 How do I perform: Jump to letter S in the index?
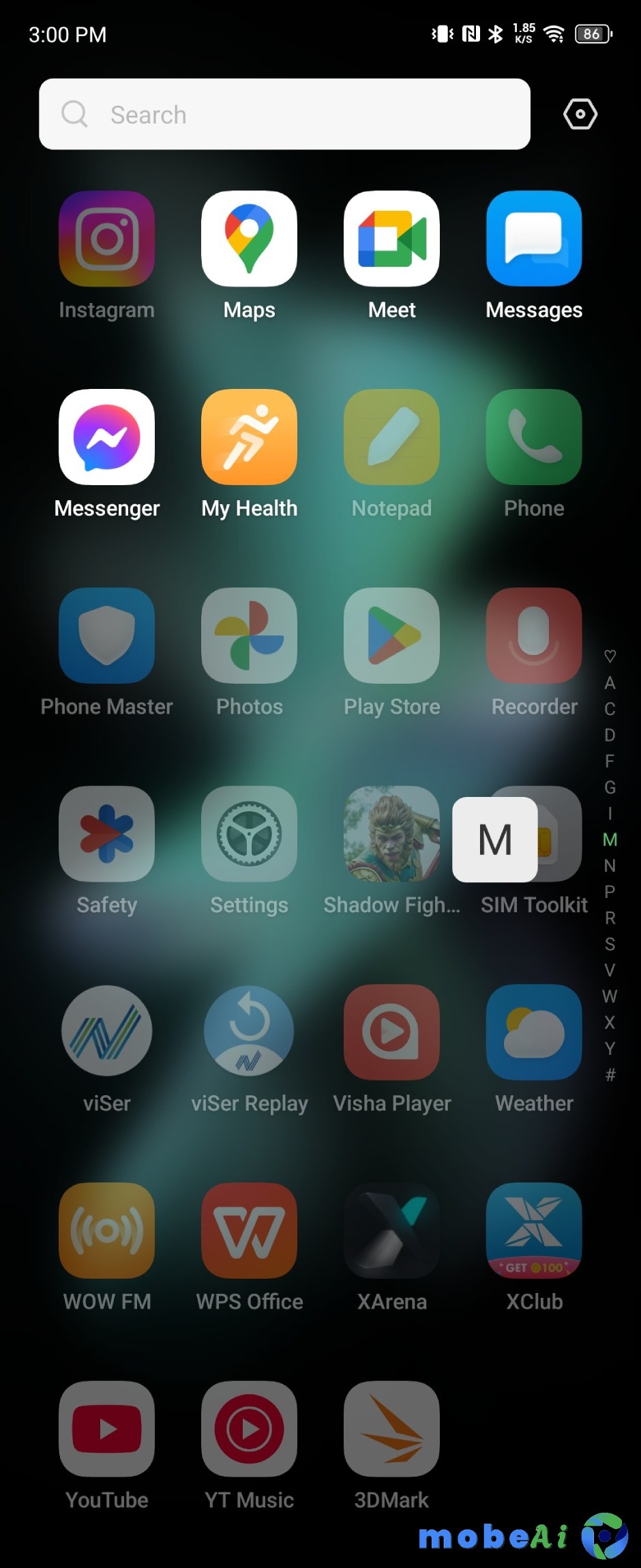click(x=610, y=944)
